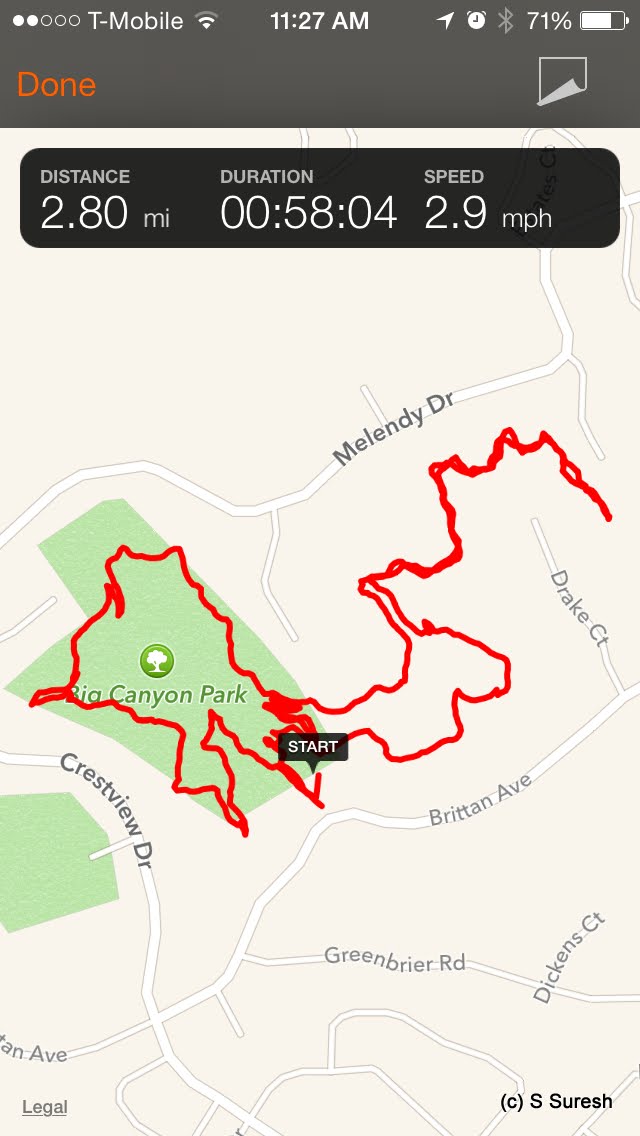Open the map page curl options

pyautogui.click(x=561, y=82)
